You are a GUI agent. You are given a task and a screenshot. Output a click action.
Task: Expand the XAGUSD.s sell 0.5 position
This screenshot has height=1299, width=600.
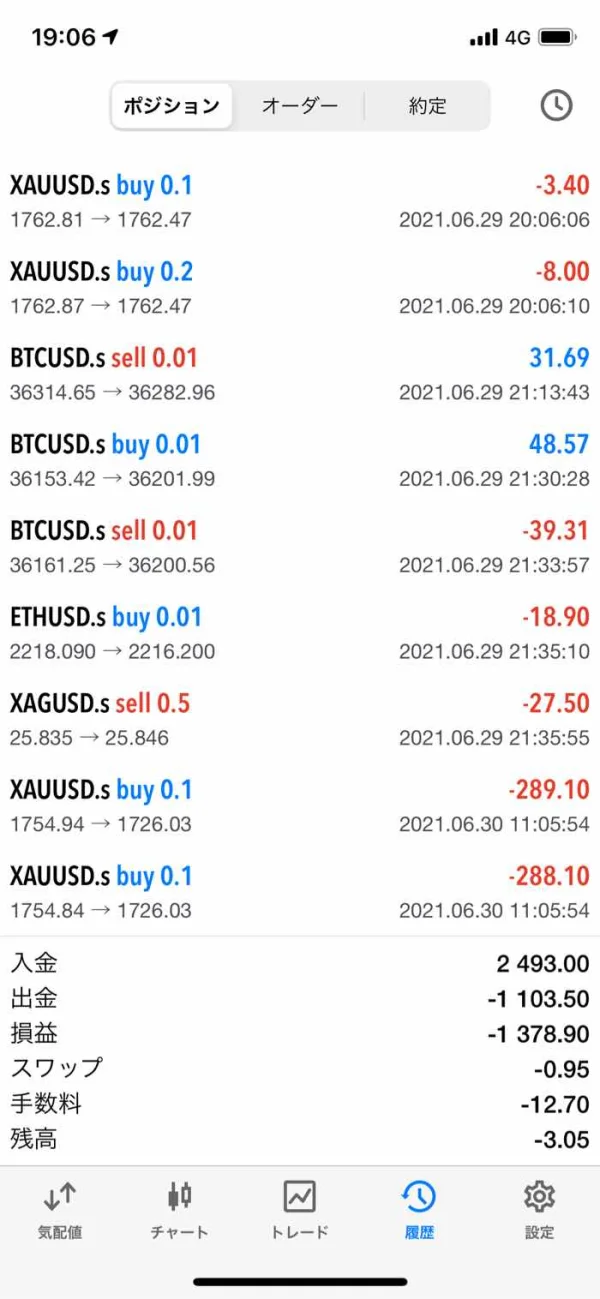click(x=300, y=719)
